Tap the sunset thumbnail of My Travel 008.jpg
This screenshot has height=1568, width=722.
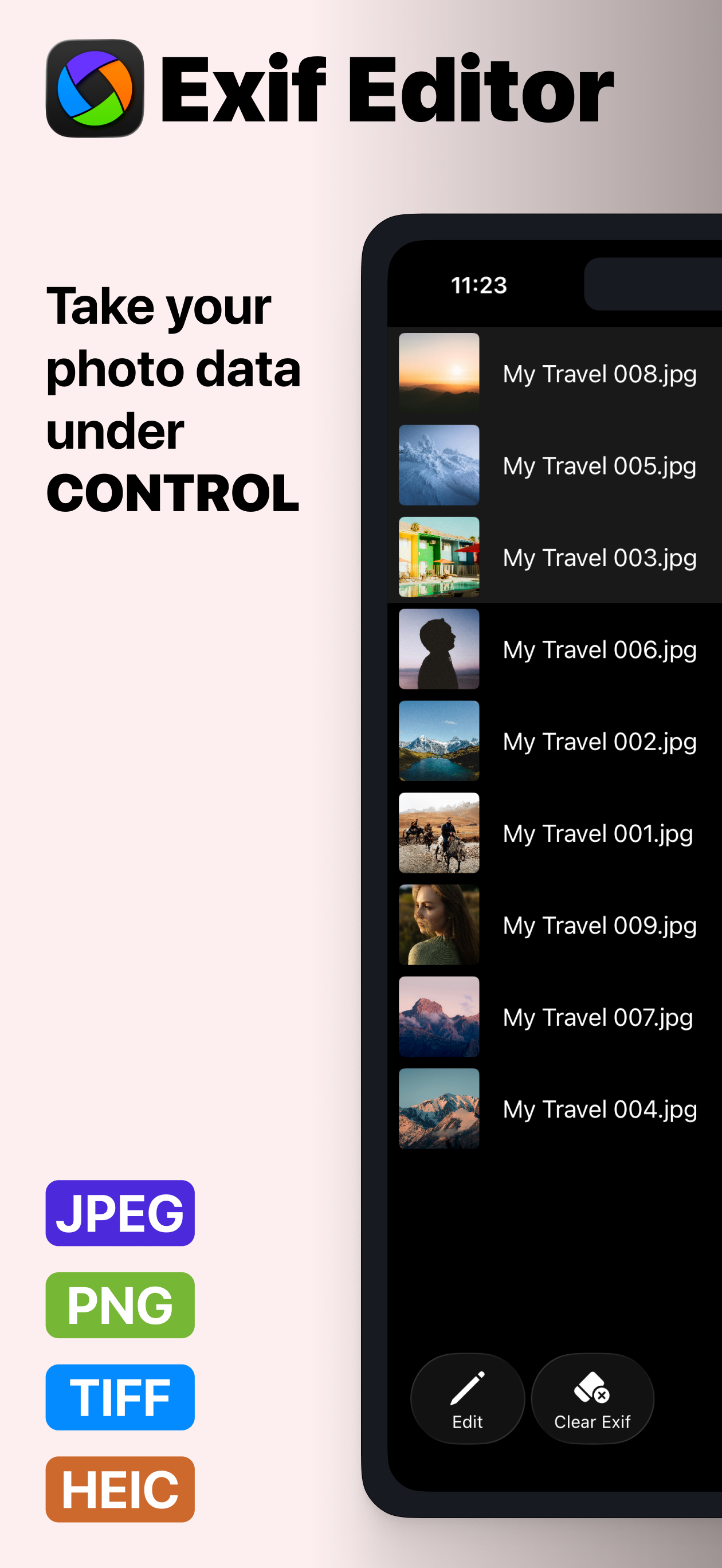pyautogui.click(x=439, y=373)
